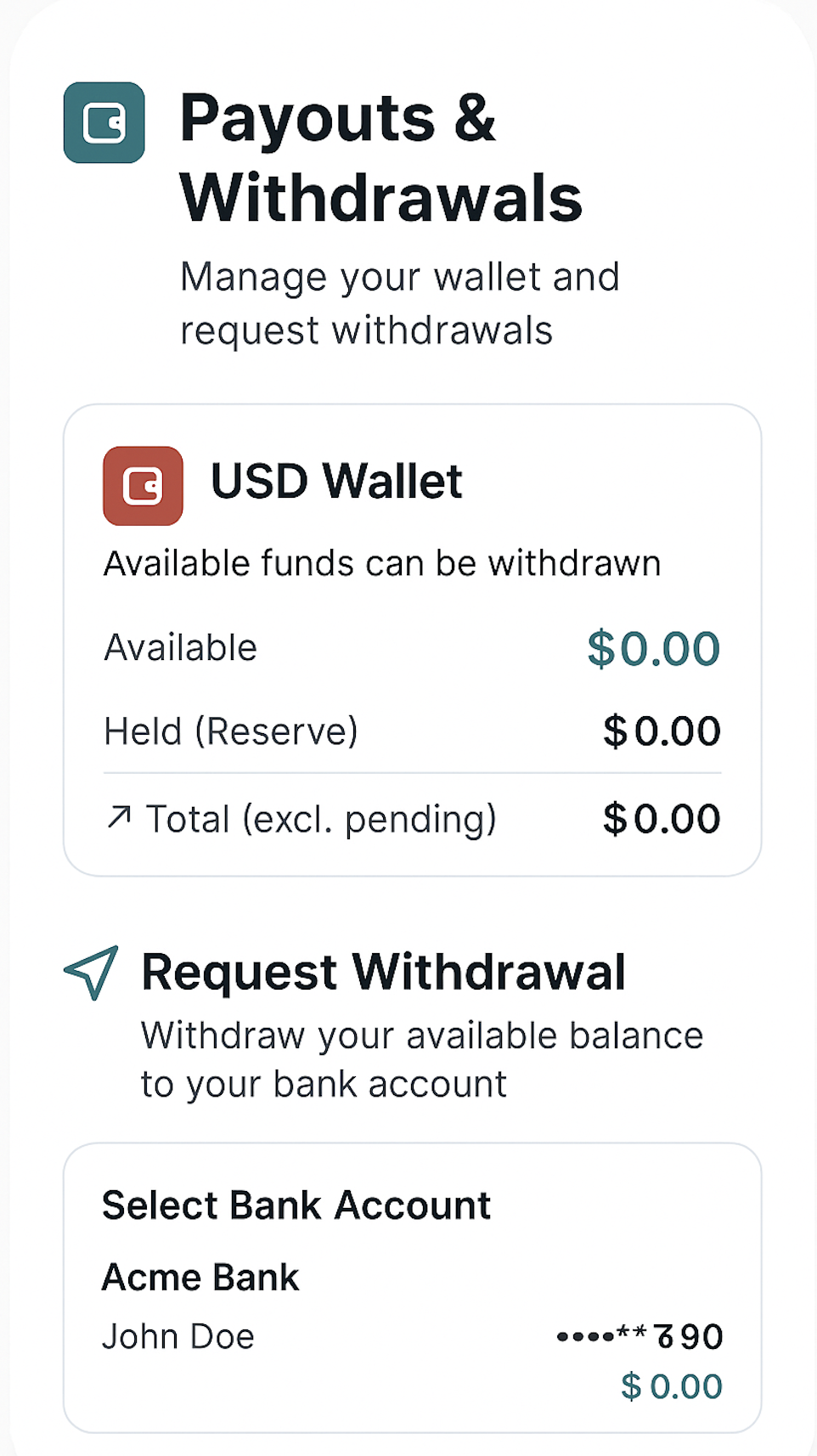Expand the USD Wallet card

click(x=413, y=639)
